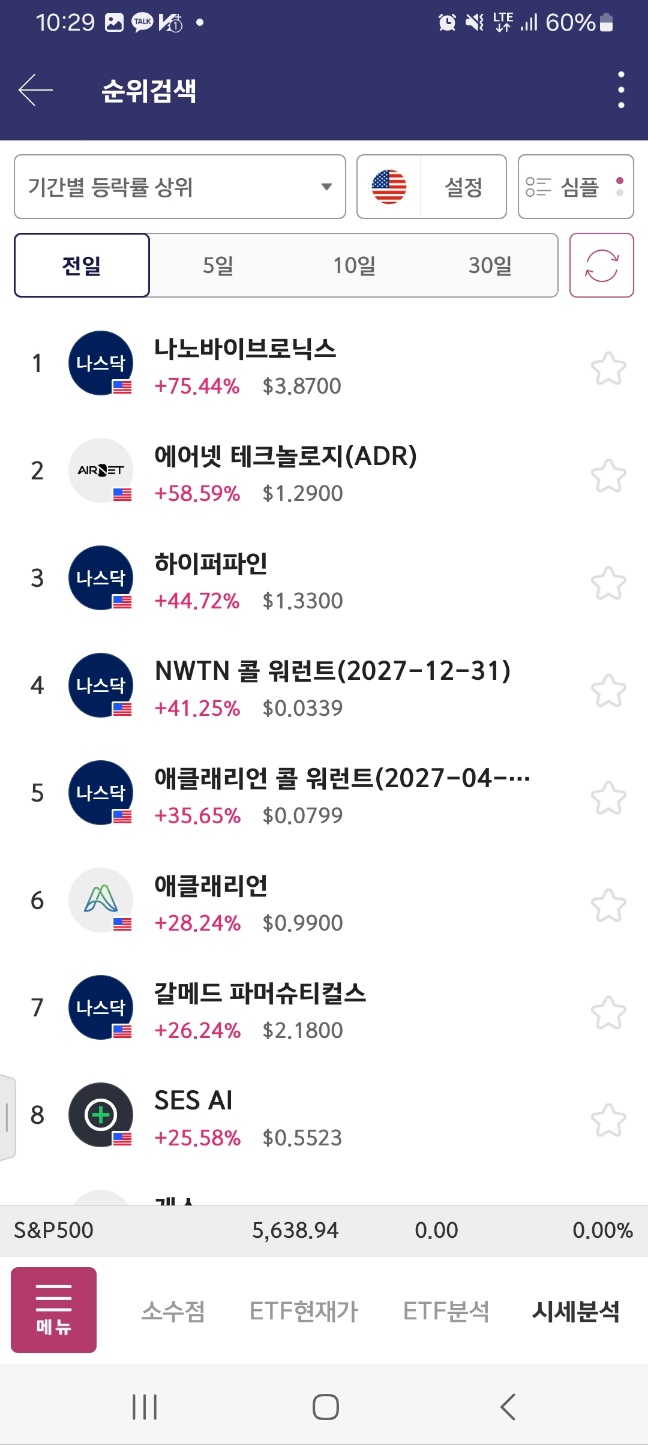
Task: Toggle the 심플 view mode
Action: click(575, 187)
